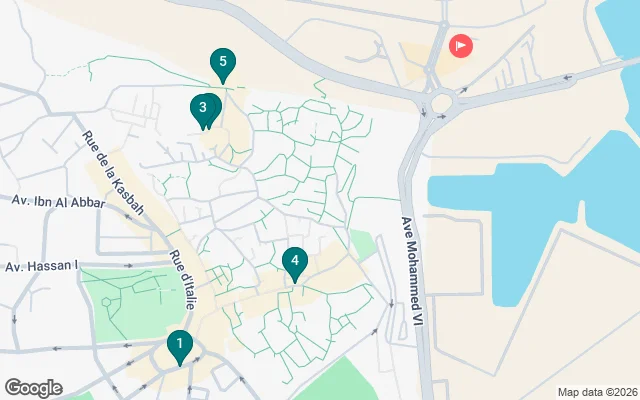The width and height of the screenshot is (640, 400).
Task: Select map pin number 1
Action: [179, 346]
